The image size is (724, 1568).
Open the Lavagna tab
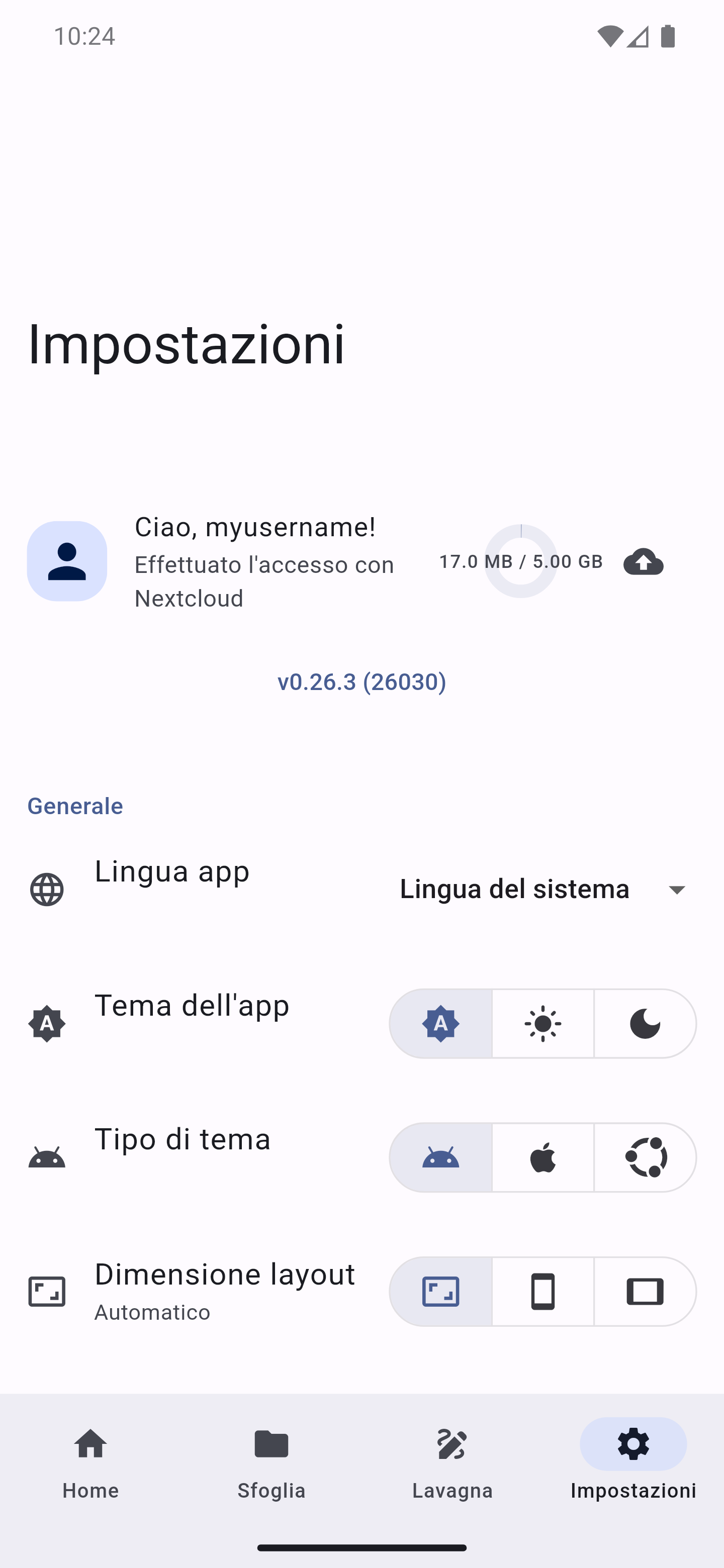click(452, 1463)
